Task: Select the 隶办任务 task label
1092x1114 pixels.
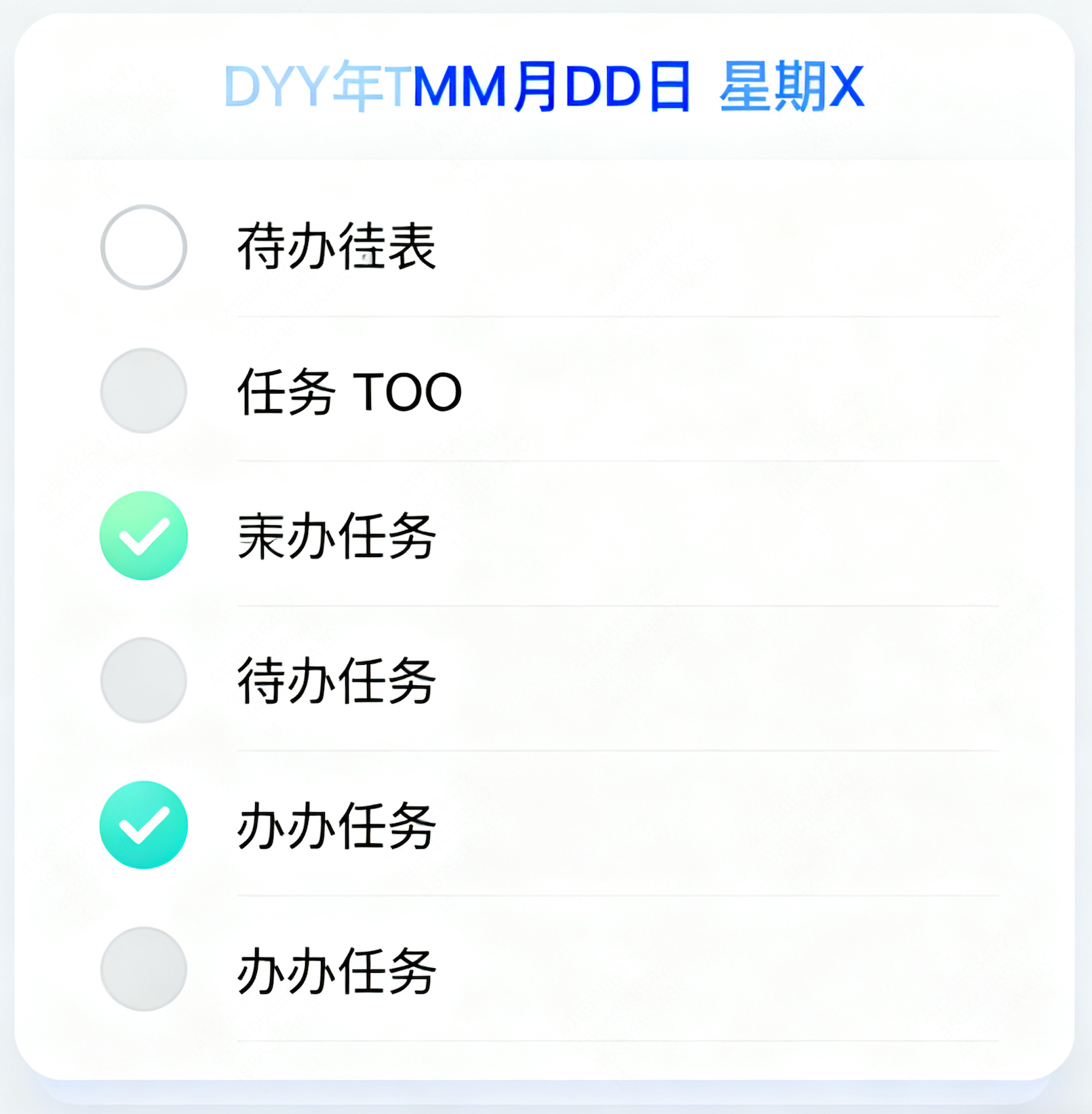Action: pos(336,536)
